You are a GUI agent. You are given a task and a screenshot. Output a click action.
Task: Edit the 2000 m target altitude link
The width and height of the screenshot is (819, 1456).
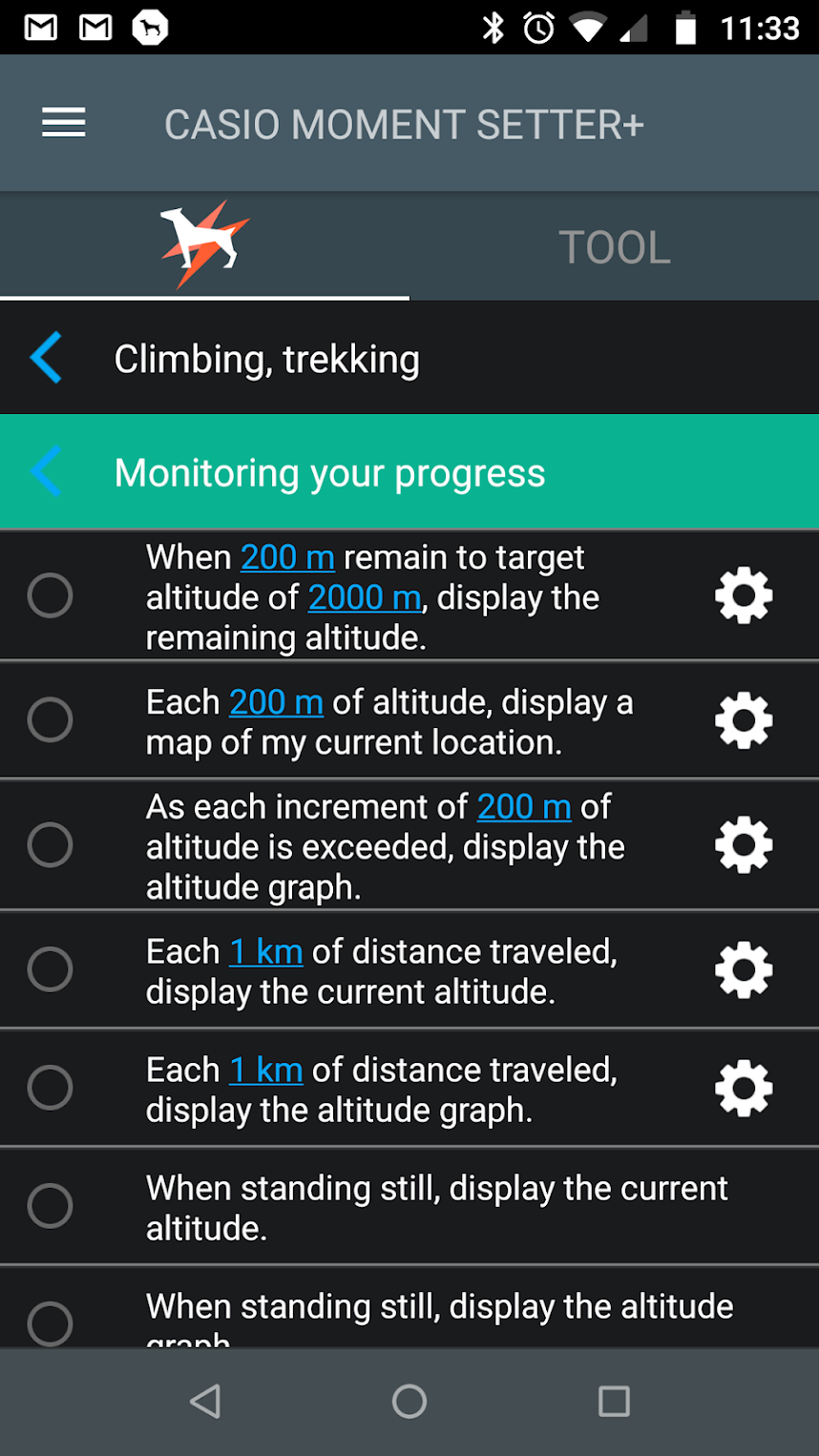pyautogui.click(x=364, y=598)
